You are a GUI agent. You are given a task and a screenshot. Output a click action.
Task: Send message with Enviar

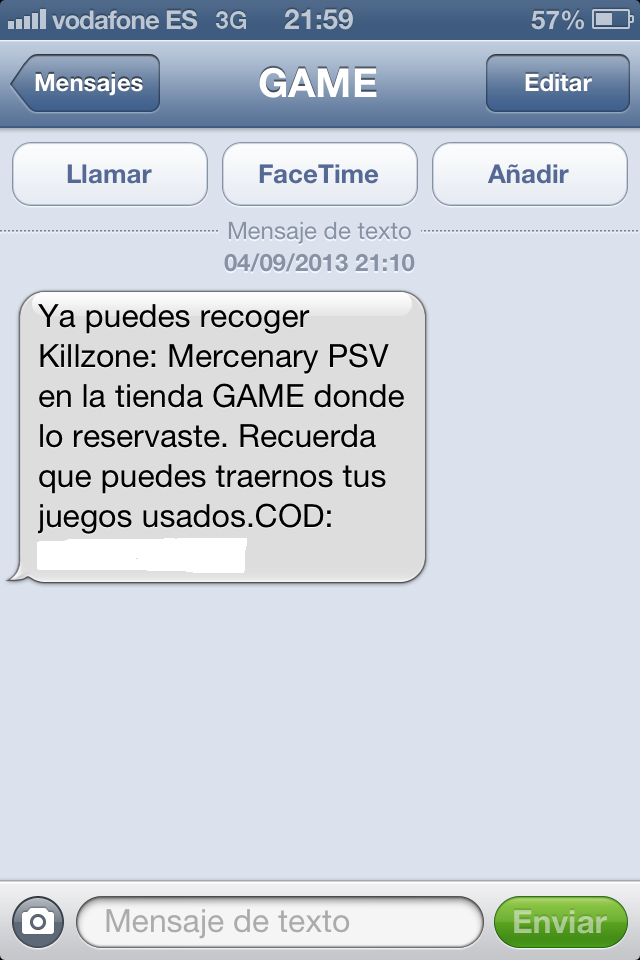(560, 921)
